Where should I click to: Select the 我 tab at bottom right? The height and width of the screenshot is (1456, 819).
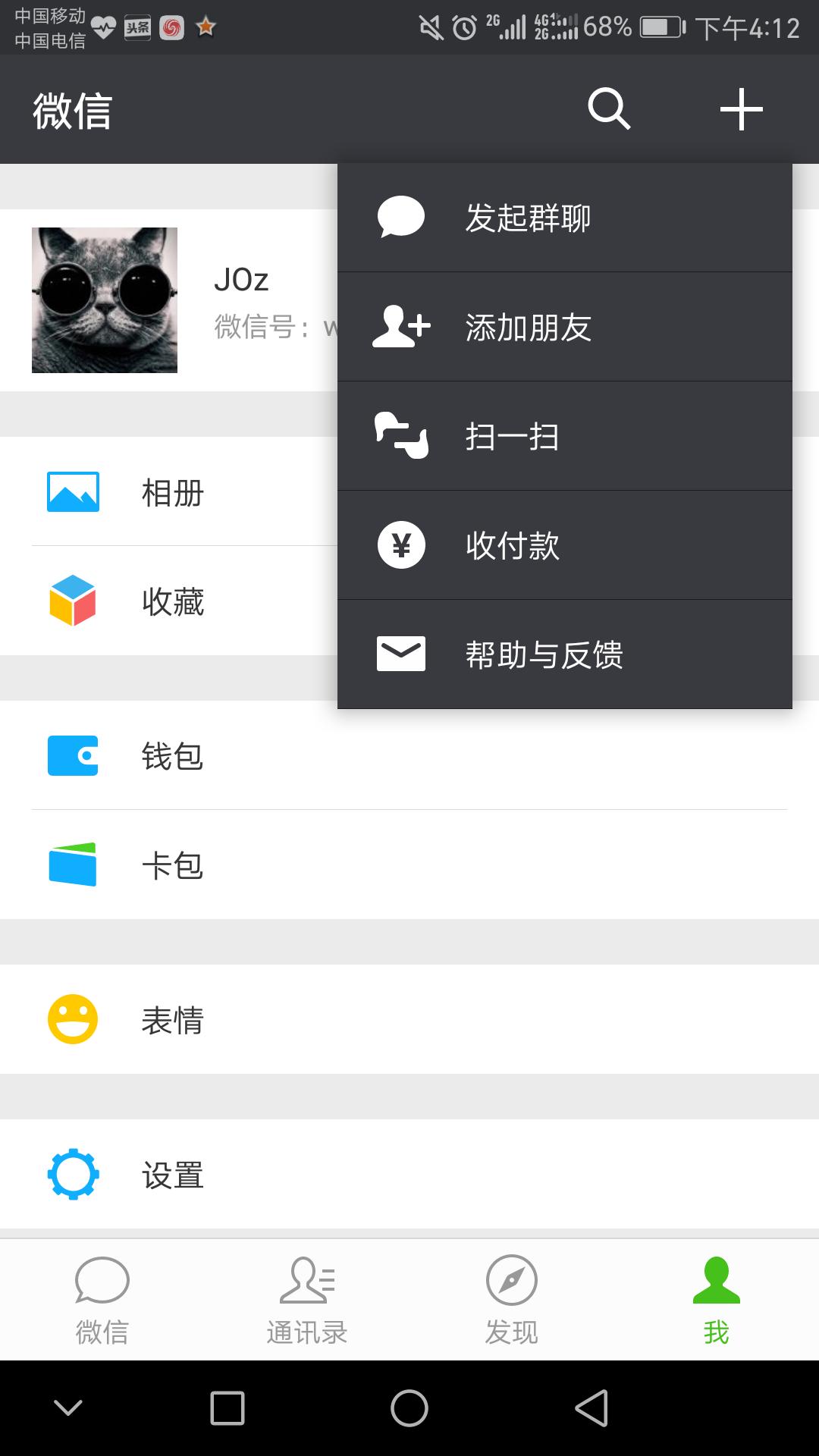click(x=717, y=1297)
